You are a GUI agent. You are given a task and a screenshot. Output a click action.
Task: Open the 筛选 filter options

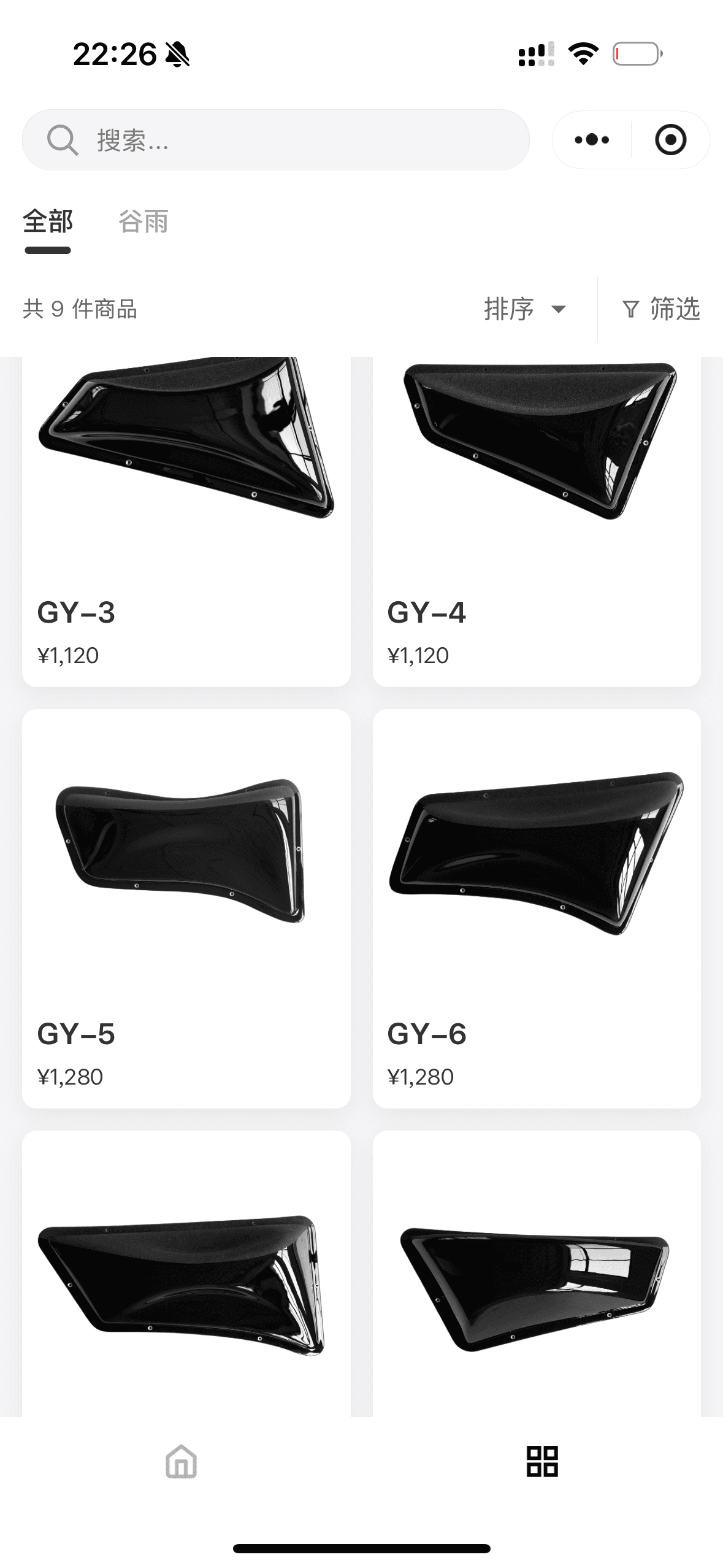661,309
